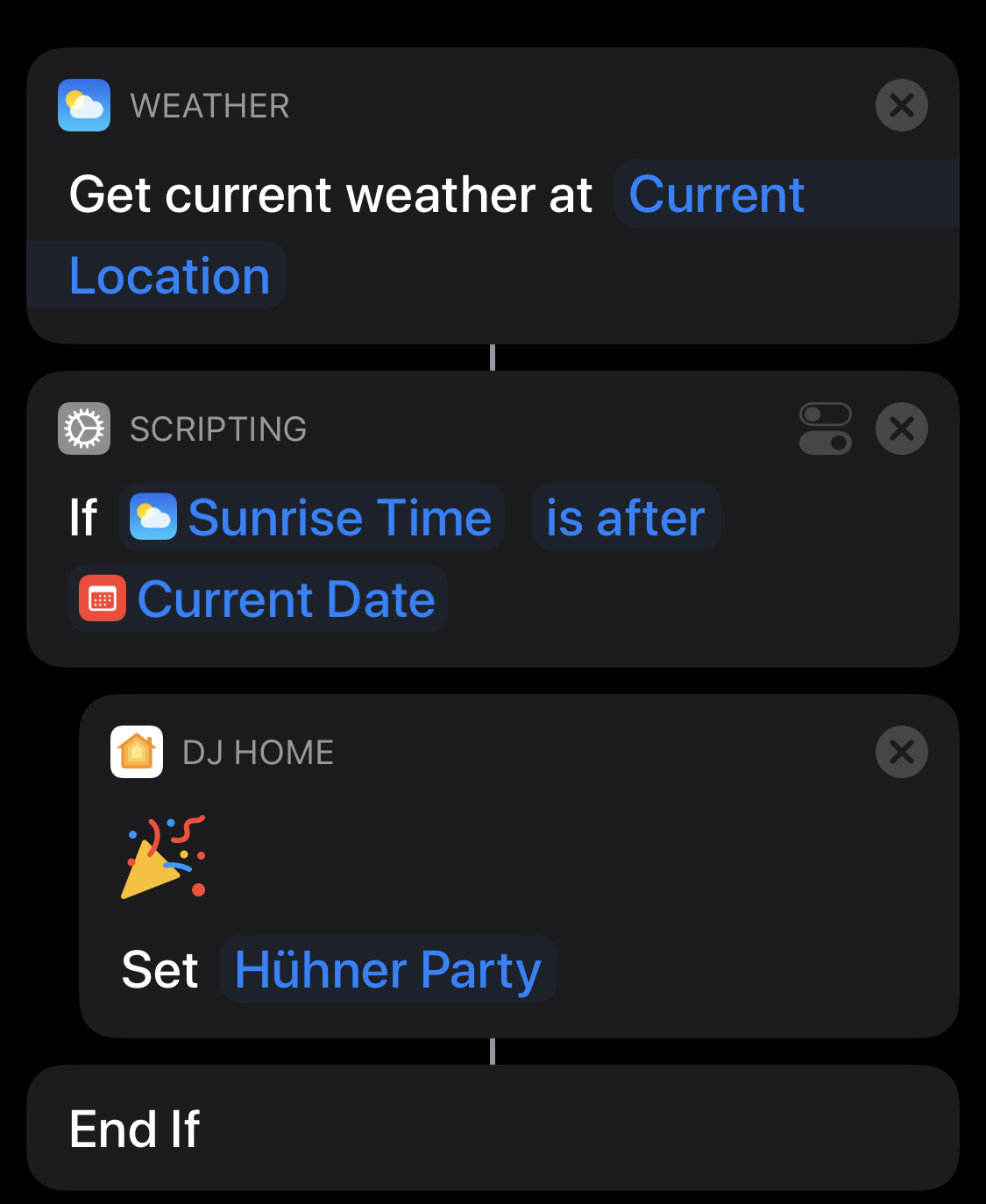Choose a different scene than Hühner Party
The height and width of the screenshot is (1204, 986).
pyautogui.click(x=388, y=969)
